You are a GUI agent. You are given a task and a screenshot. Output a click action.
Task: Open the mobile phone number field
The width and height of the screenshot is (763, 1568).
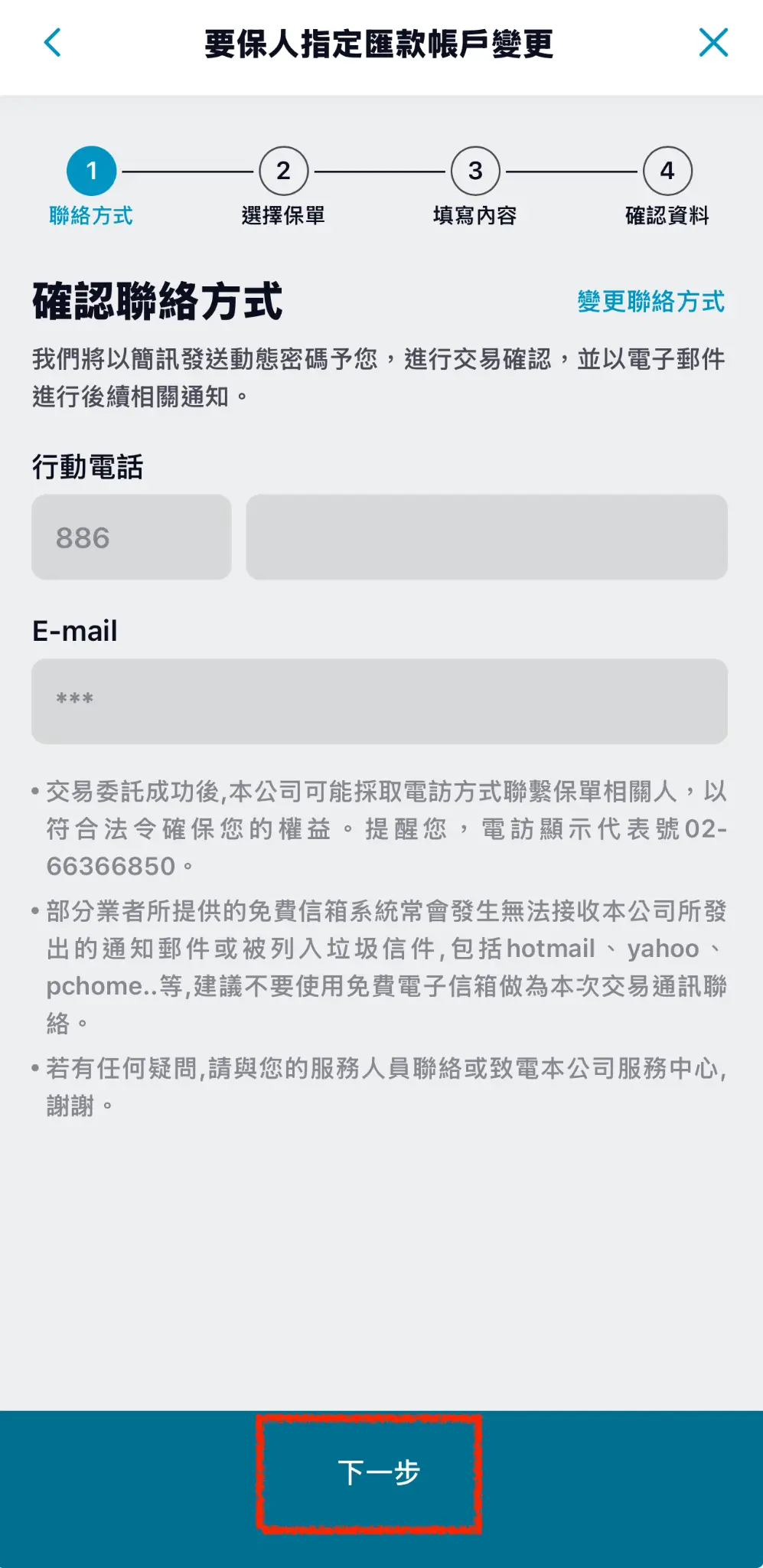pos(487,537)
